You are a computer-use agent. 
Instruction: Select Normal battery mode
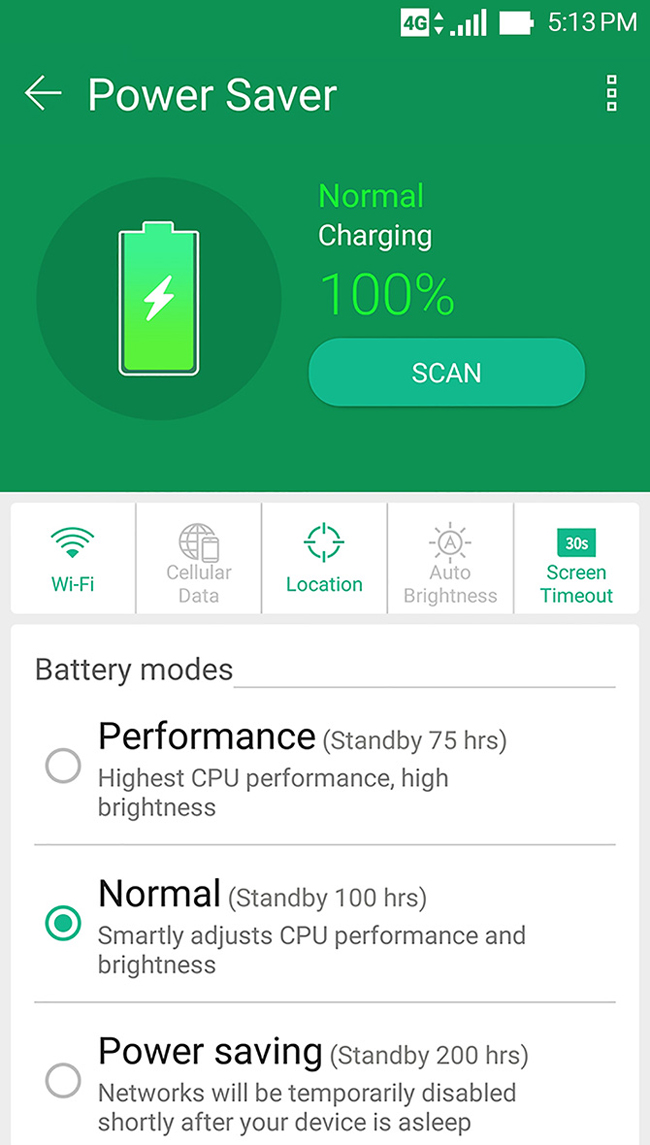point(324,924)
